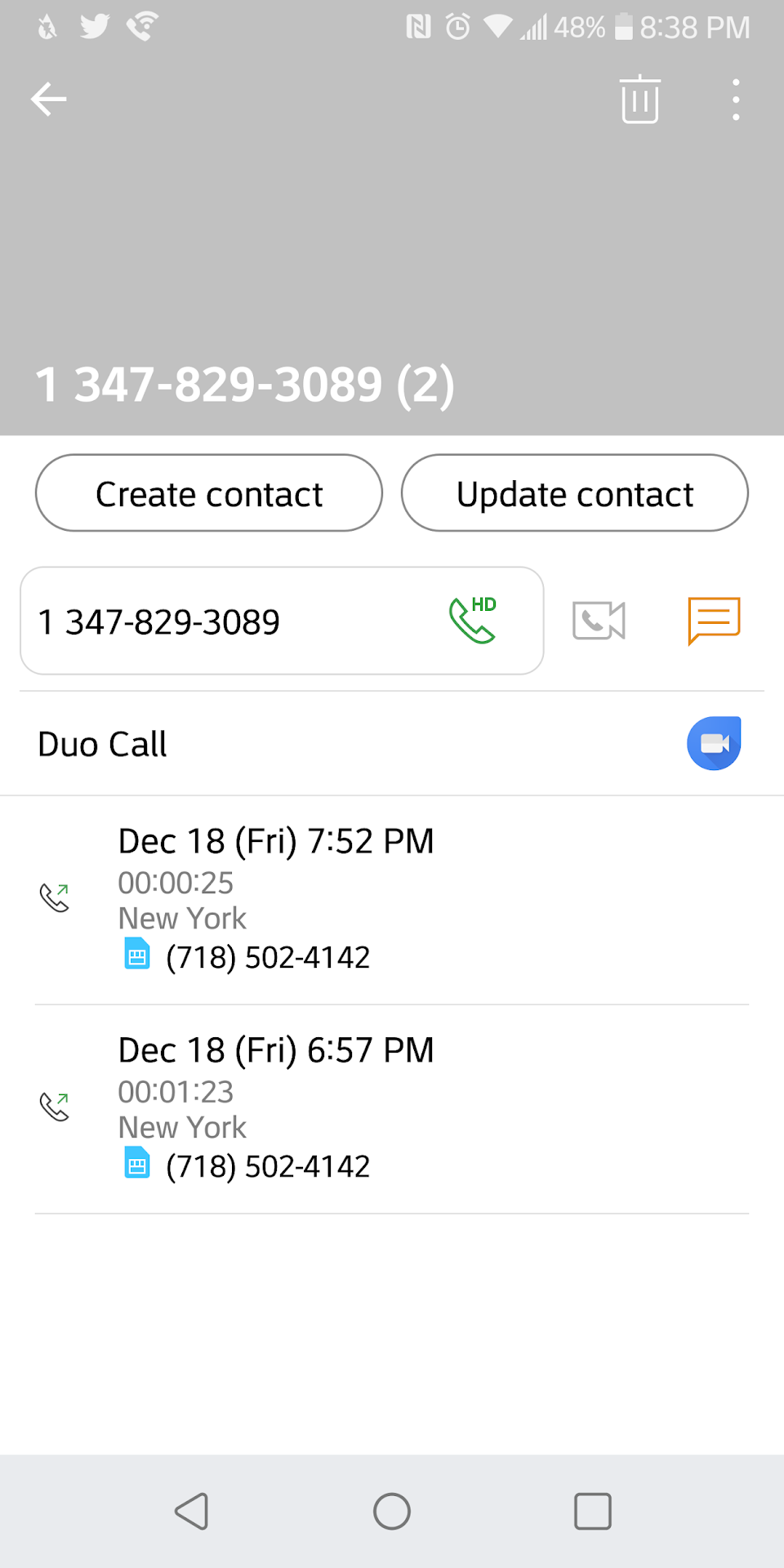Start a video call to this number
784x1568 pixels.
[x=599, y=621]
